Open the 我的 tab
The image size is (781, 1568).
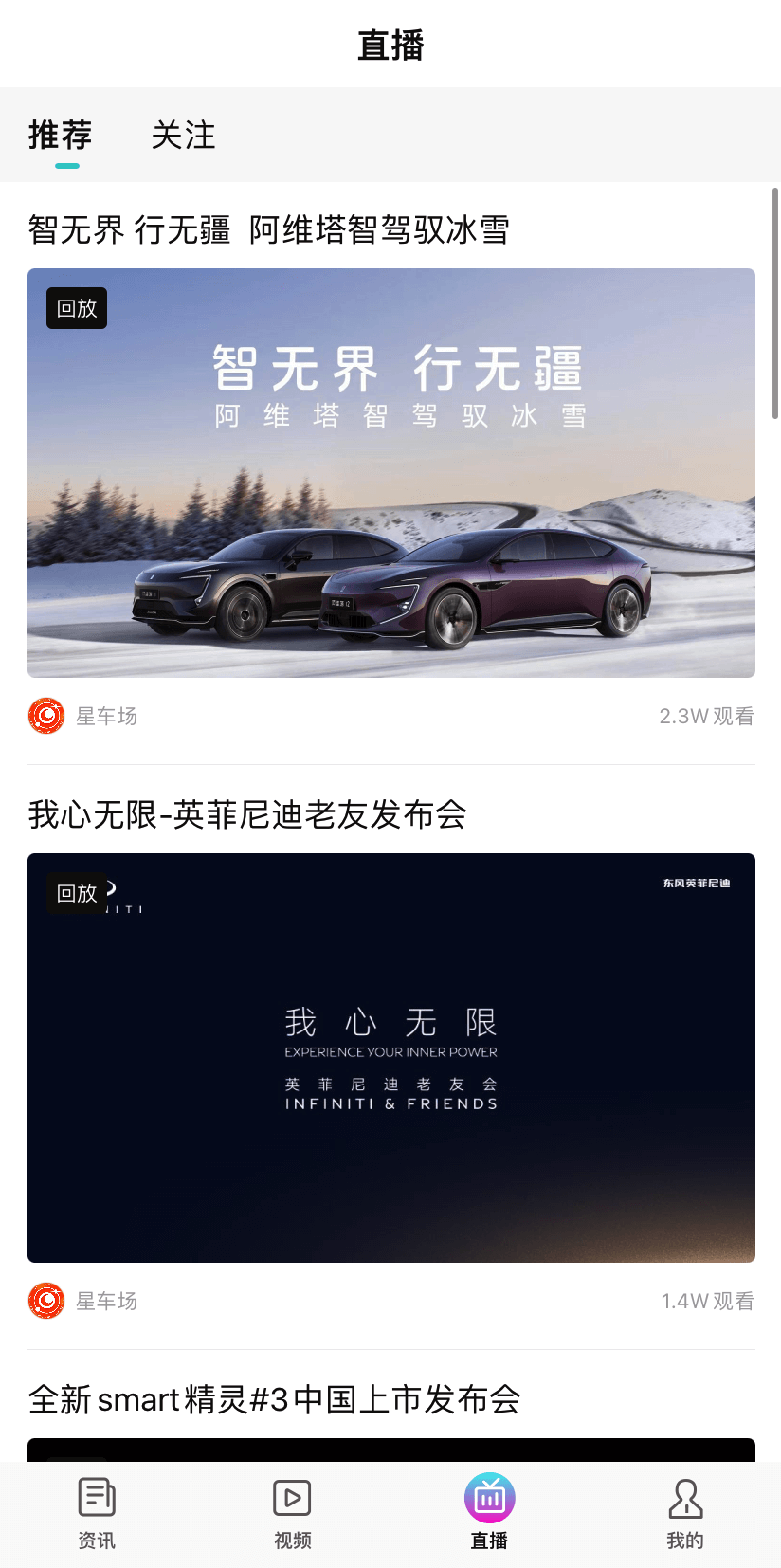click(684, 1513)
